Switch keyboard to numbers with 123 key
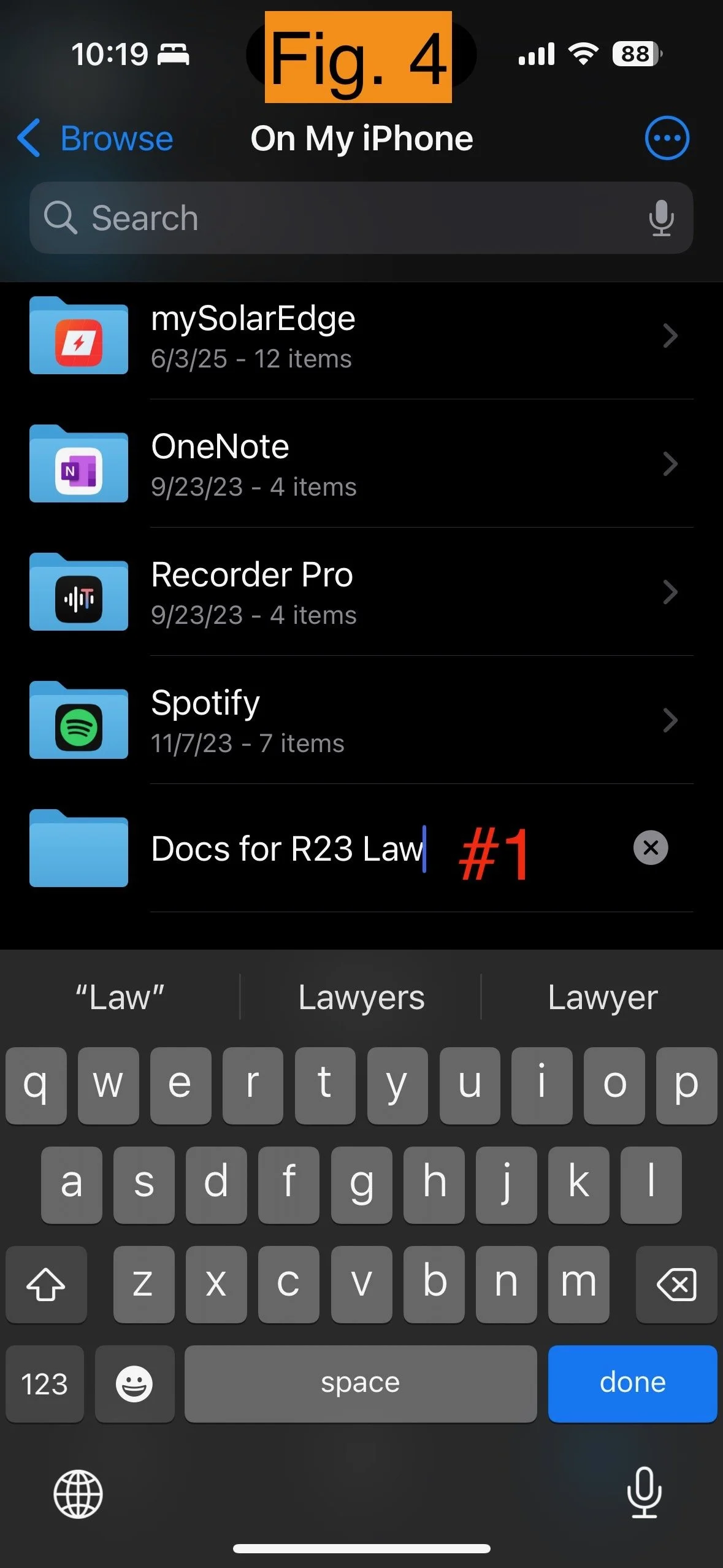Screen dimensions: 723x1568 pos(45,1383)
